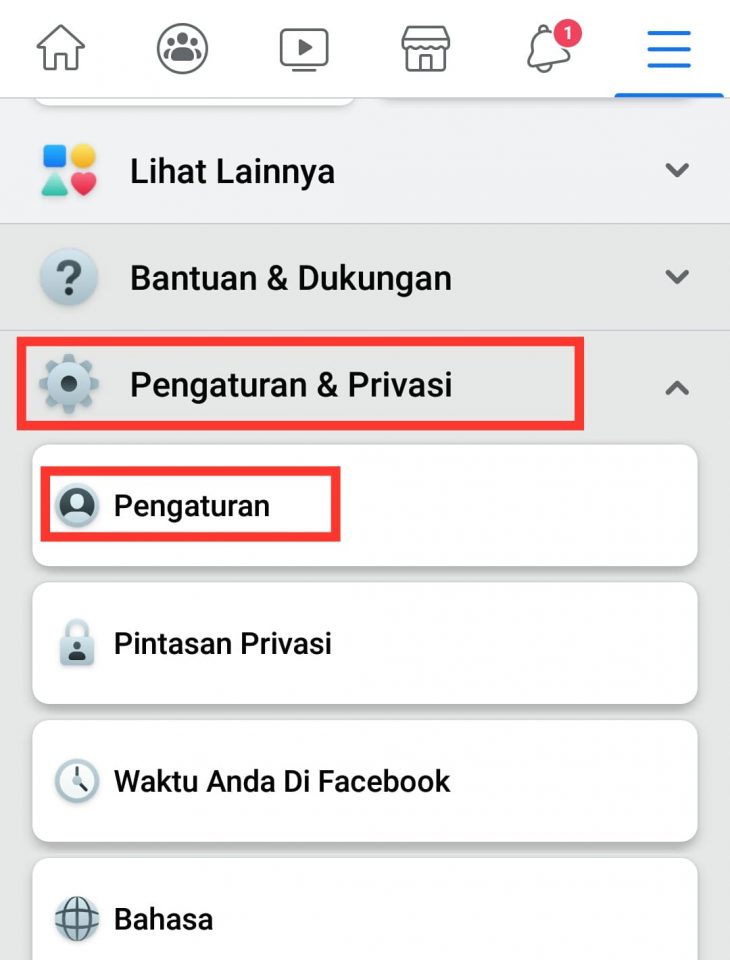Open the notifications bell

549,48
